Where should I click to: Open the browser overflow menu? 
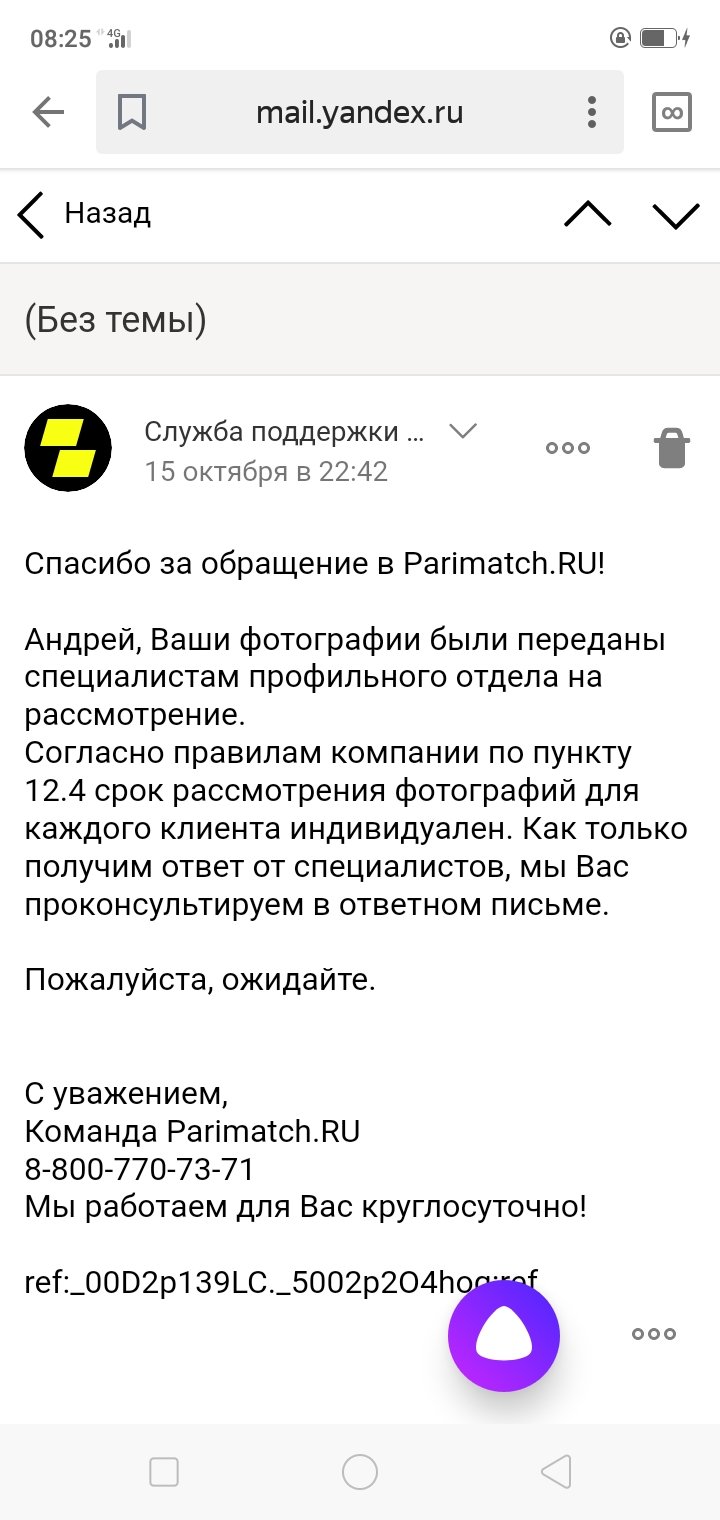pyautogui.click(x=592, y=112)
